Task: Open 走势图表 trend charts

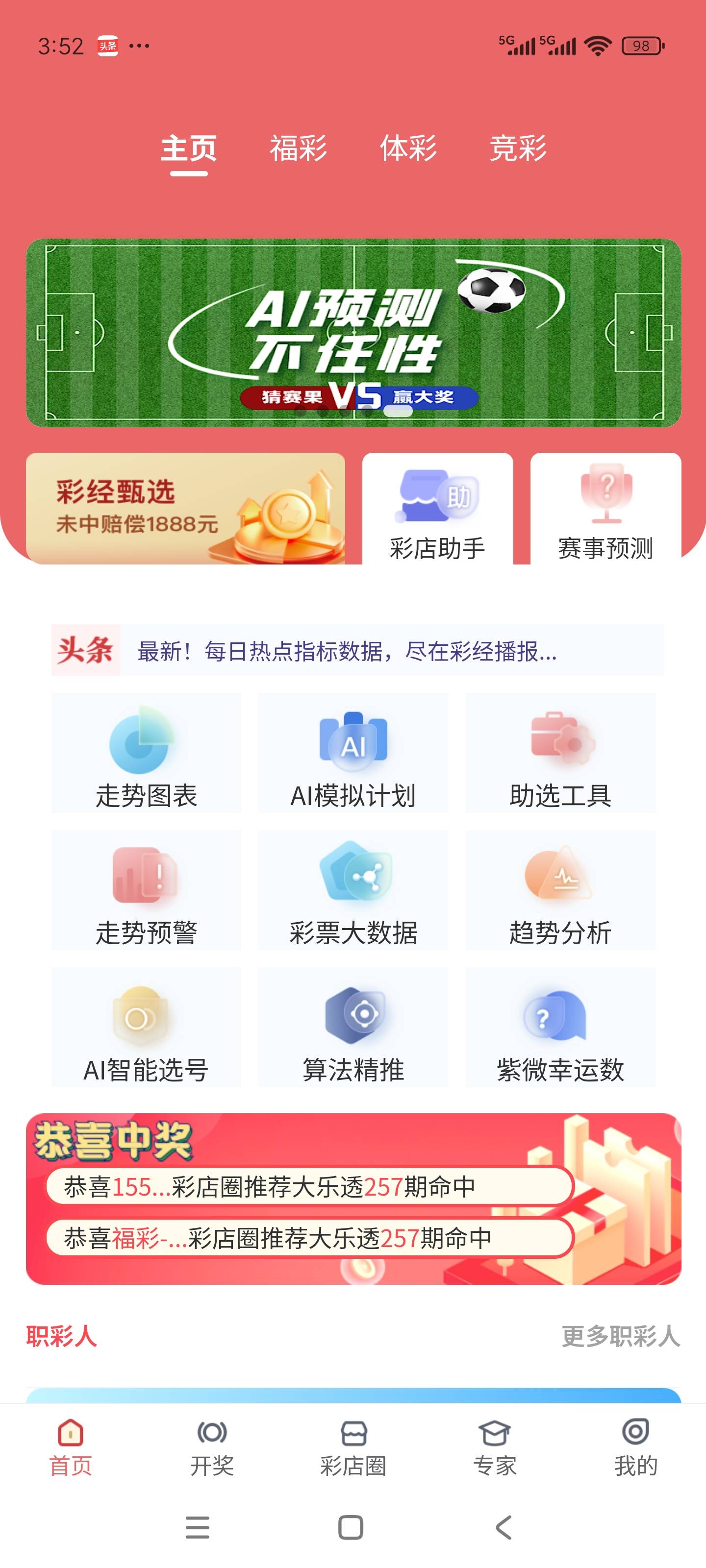Action: tap(146, 754)
